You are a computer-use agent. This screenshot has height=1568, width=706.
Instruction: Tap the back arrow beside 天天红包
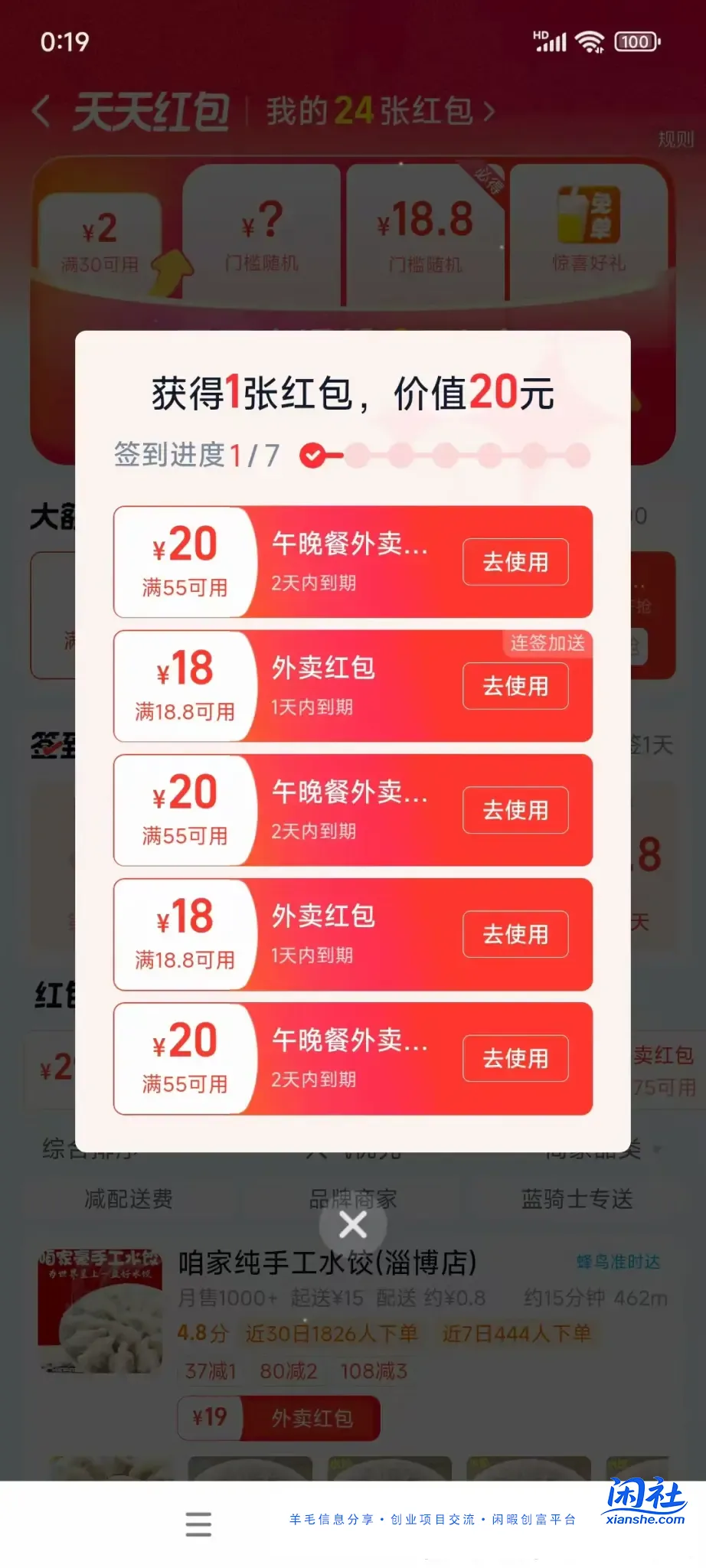(40, 109)
